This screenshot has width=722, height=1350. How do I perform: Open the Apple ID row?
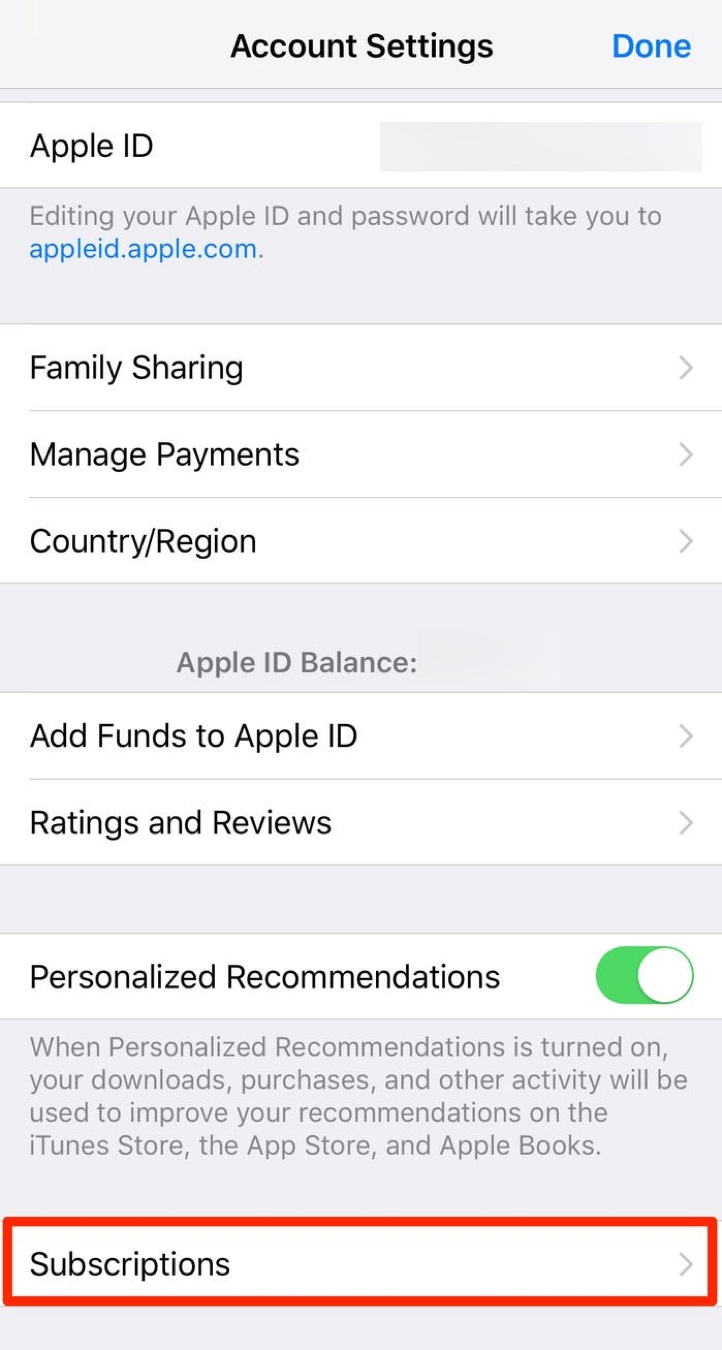[360, 146]
